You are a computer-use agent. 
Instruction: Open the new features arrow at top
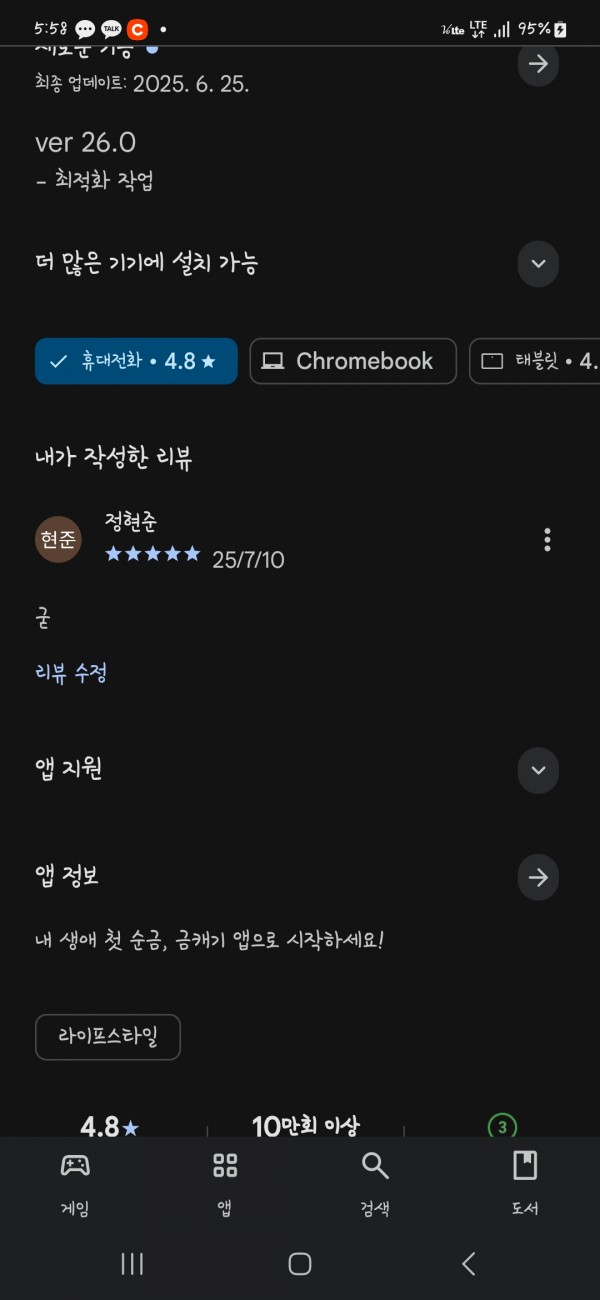(538, 65)
